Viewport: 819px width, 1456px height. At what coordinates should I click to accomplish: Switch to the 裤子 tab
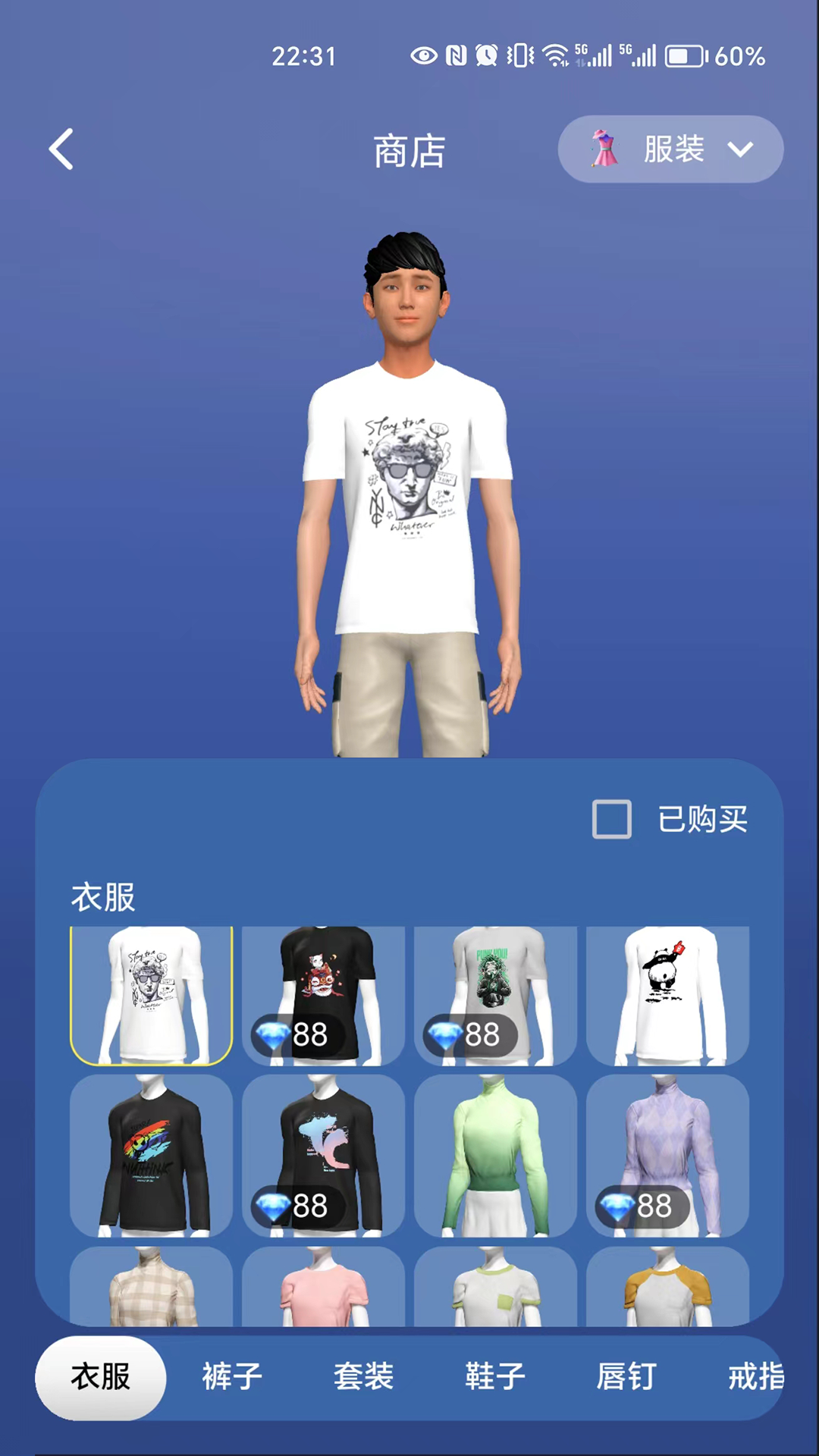coord(232,1376)
